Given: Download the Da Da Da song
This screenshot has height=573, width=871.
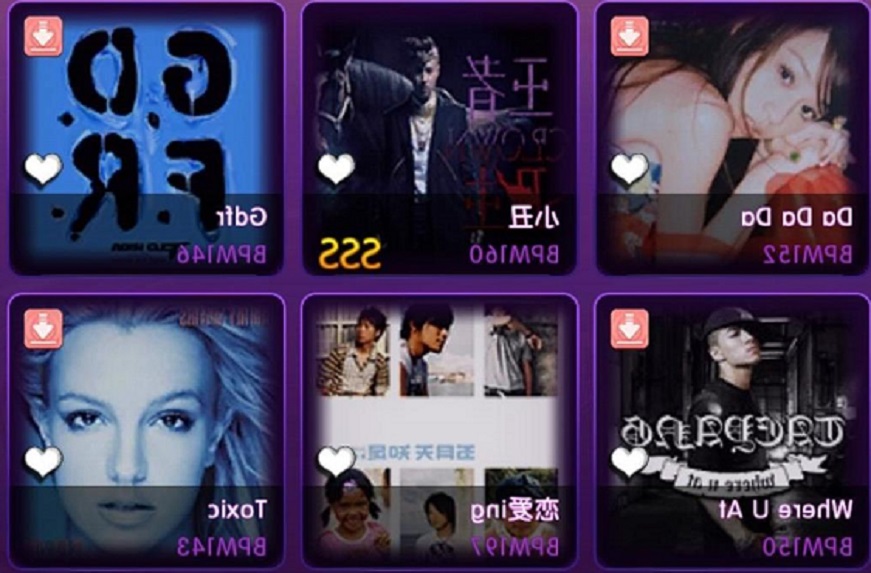Looking at the screenshot, I should pyautogui.click(x=630, y=36).
